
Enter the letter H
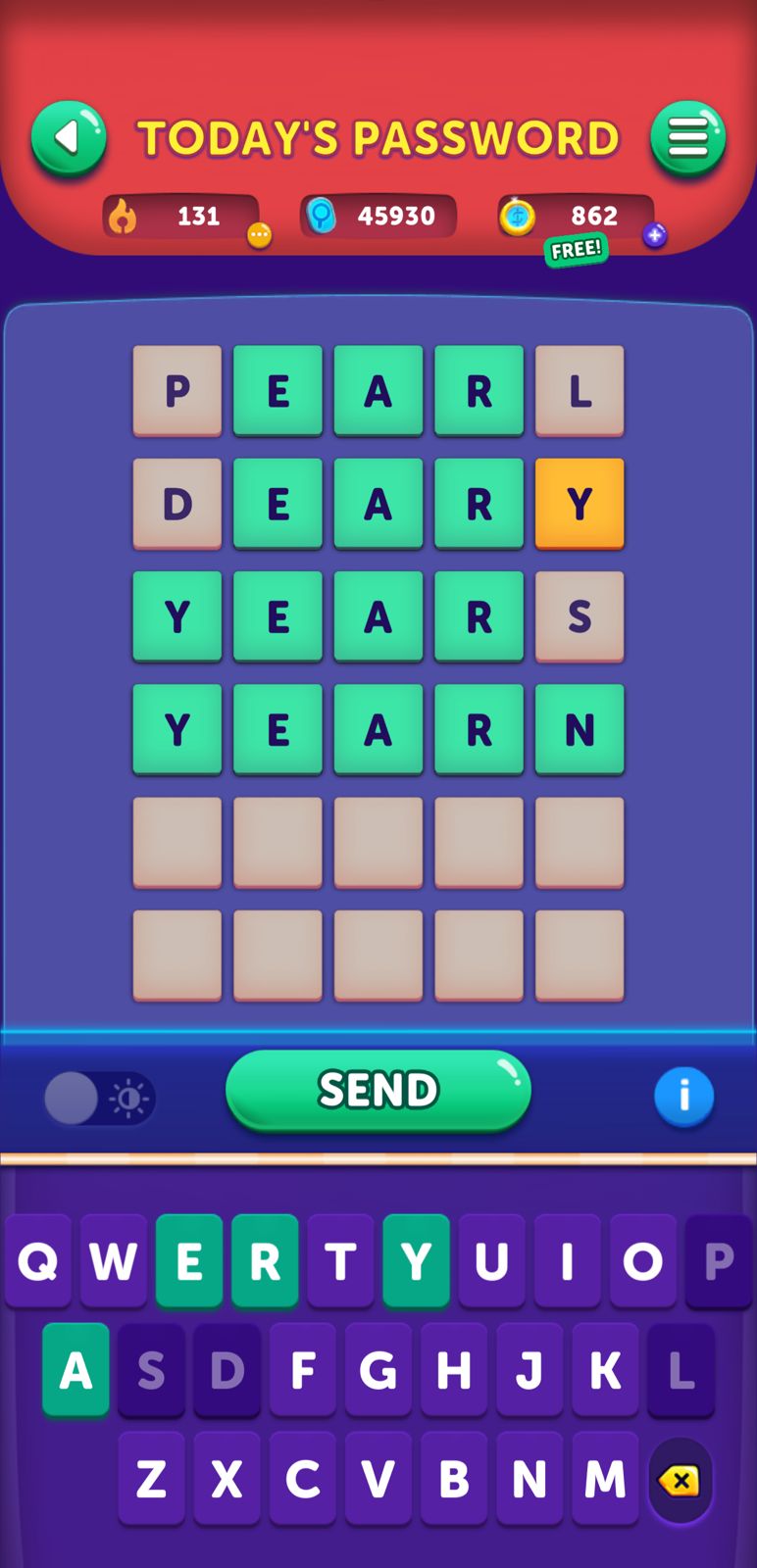point(454,1370)
